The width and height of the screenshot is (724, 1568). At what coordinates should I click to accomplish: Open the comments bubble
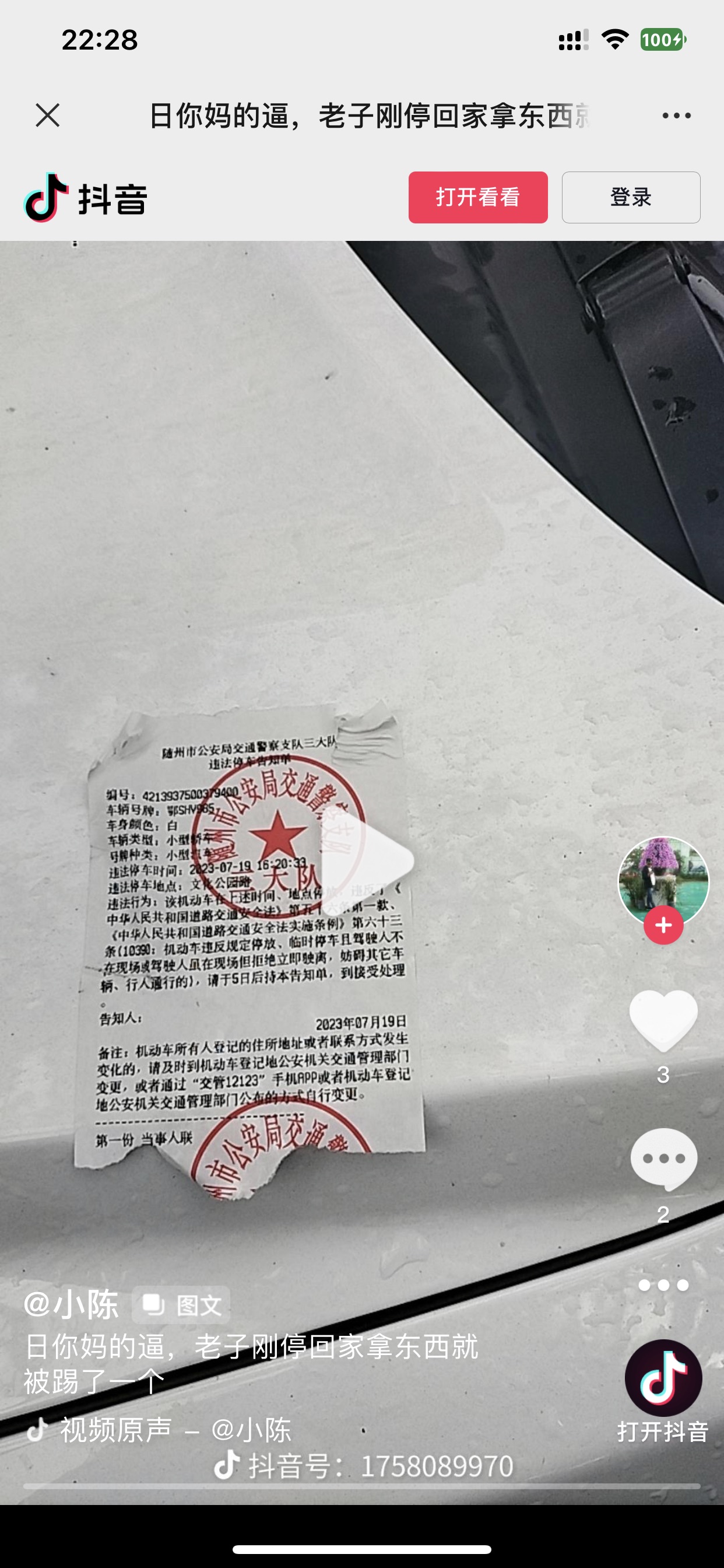point(663,1159)
